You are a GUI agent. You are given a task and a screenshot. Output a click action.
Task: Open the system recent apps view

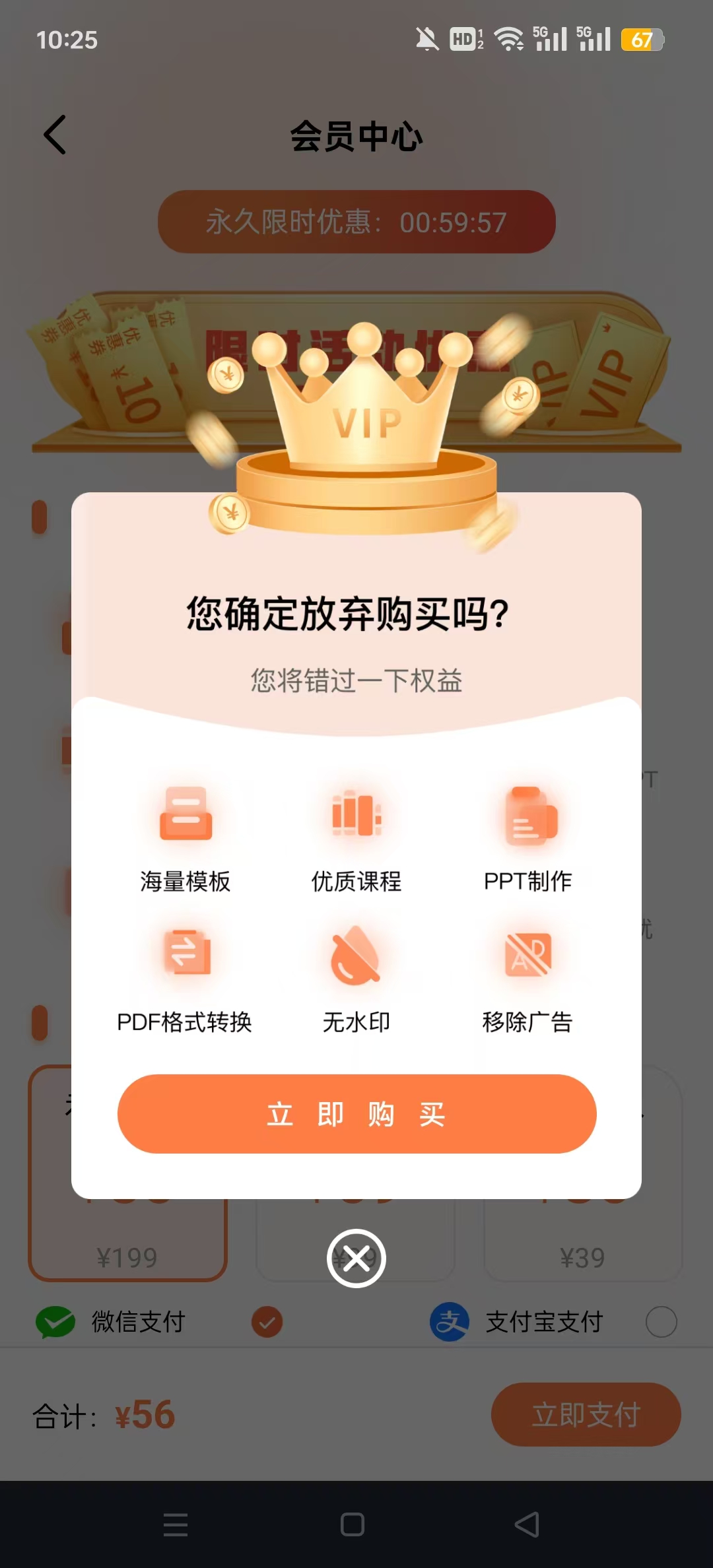[x=176, y=1524]
